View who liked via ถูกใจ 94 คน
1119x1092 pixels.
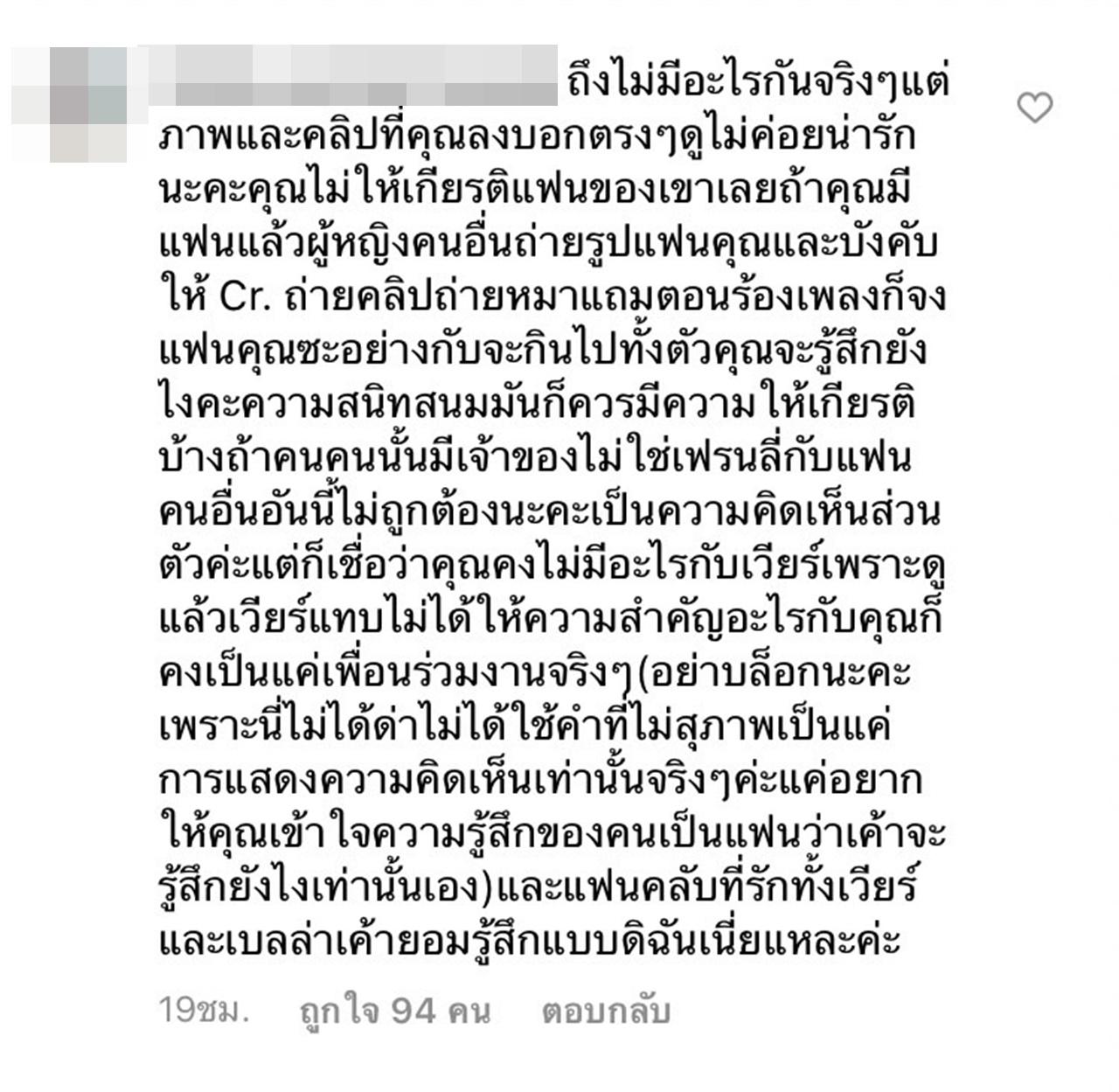[394, 1012]
